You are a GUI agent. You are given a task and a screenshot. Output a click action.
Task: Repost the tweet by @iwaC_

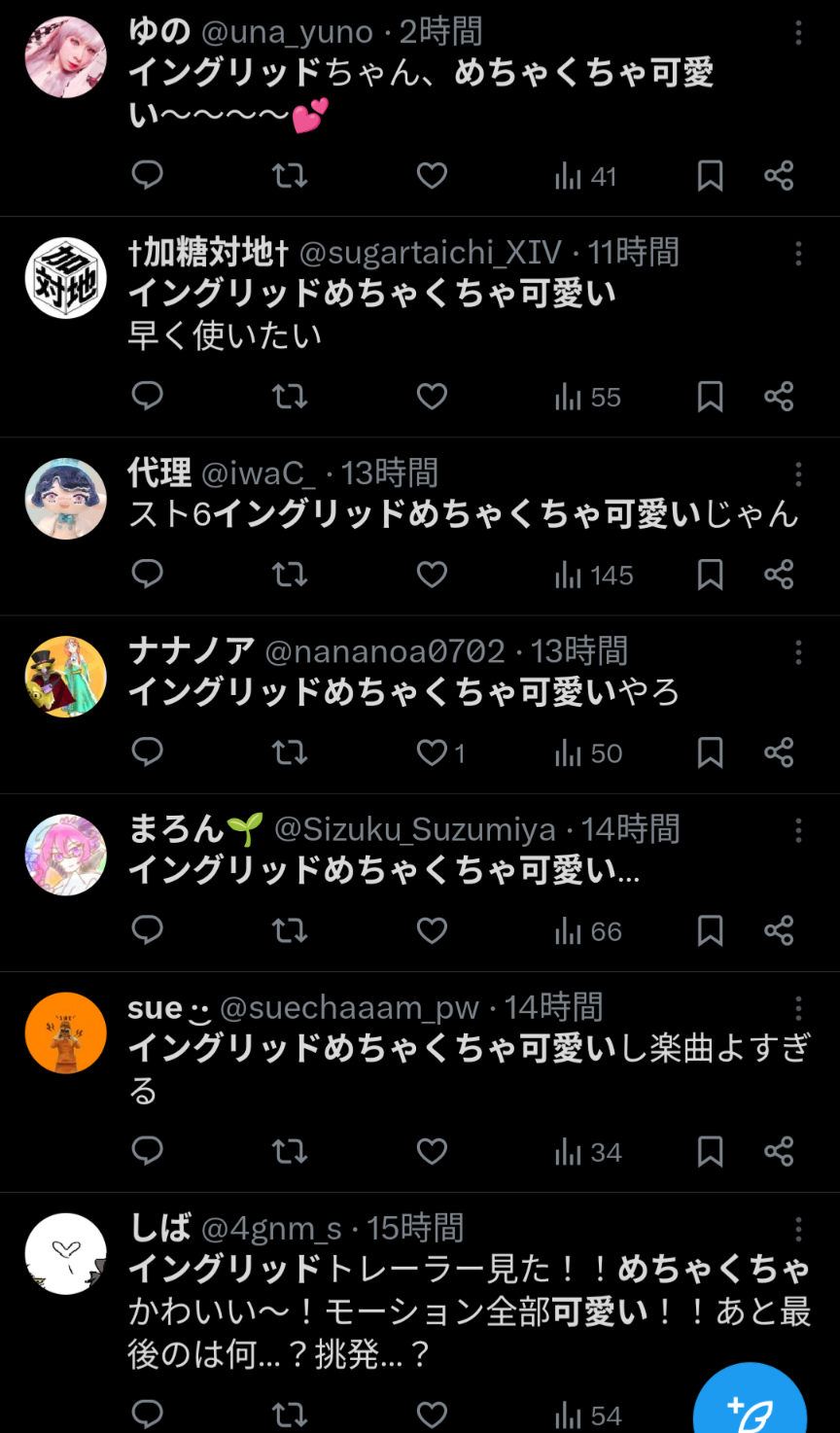(x=289, y=575)
